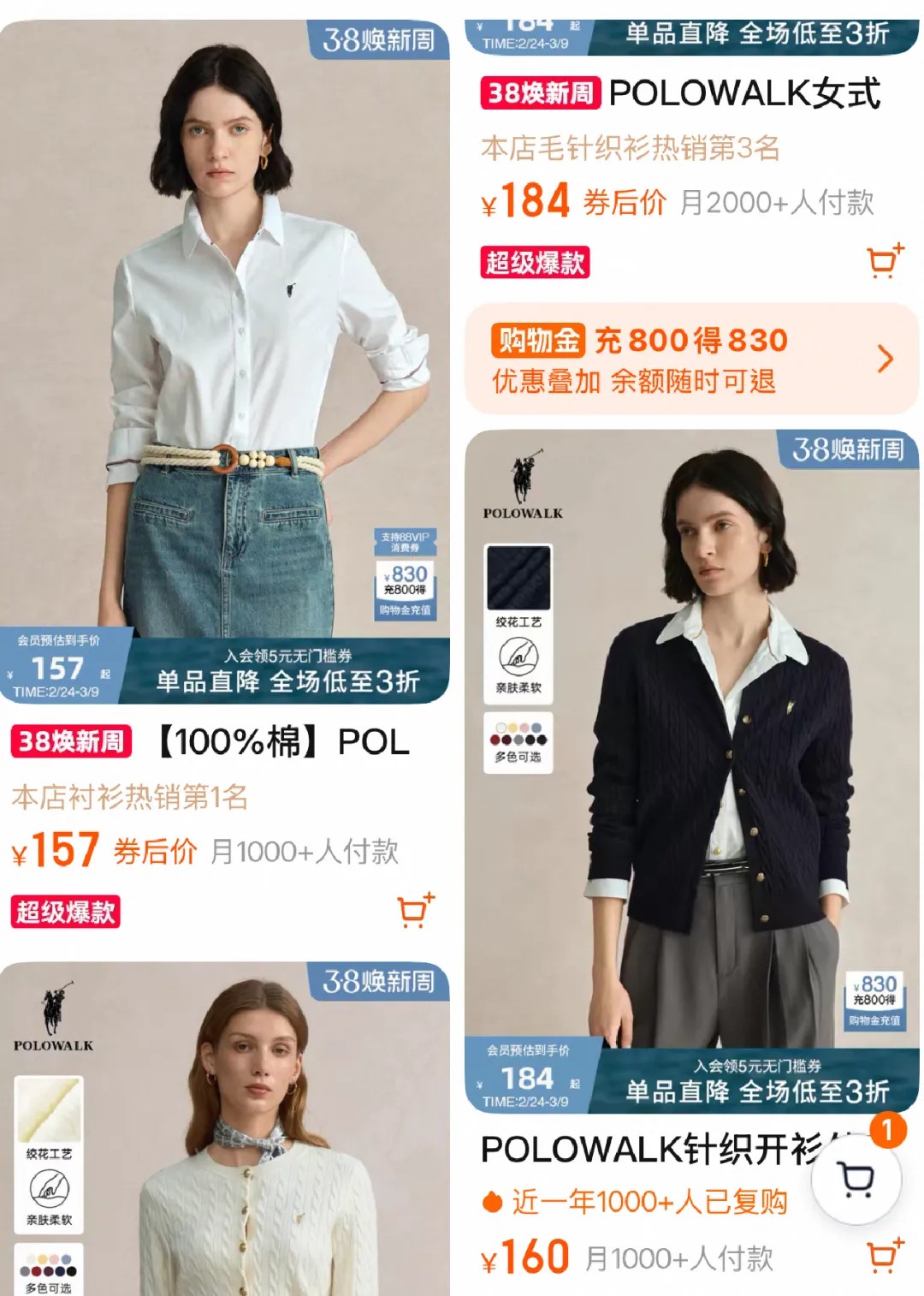
Task: Click the orange 购物金 coin label
Action: [538, 340]
